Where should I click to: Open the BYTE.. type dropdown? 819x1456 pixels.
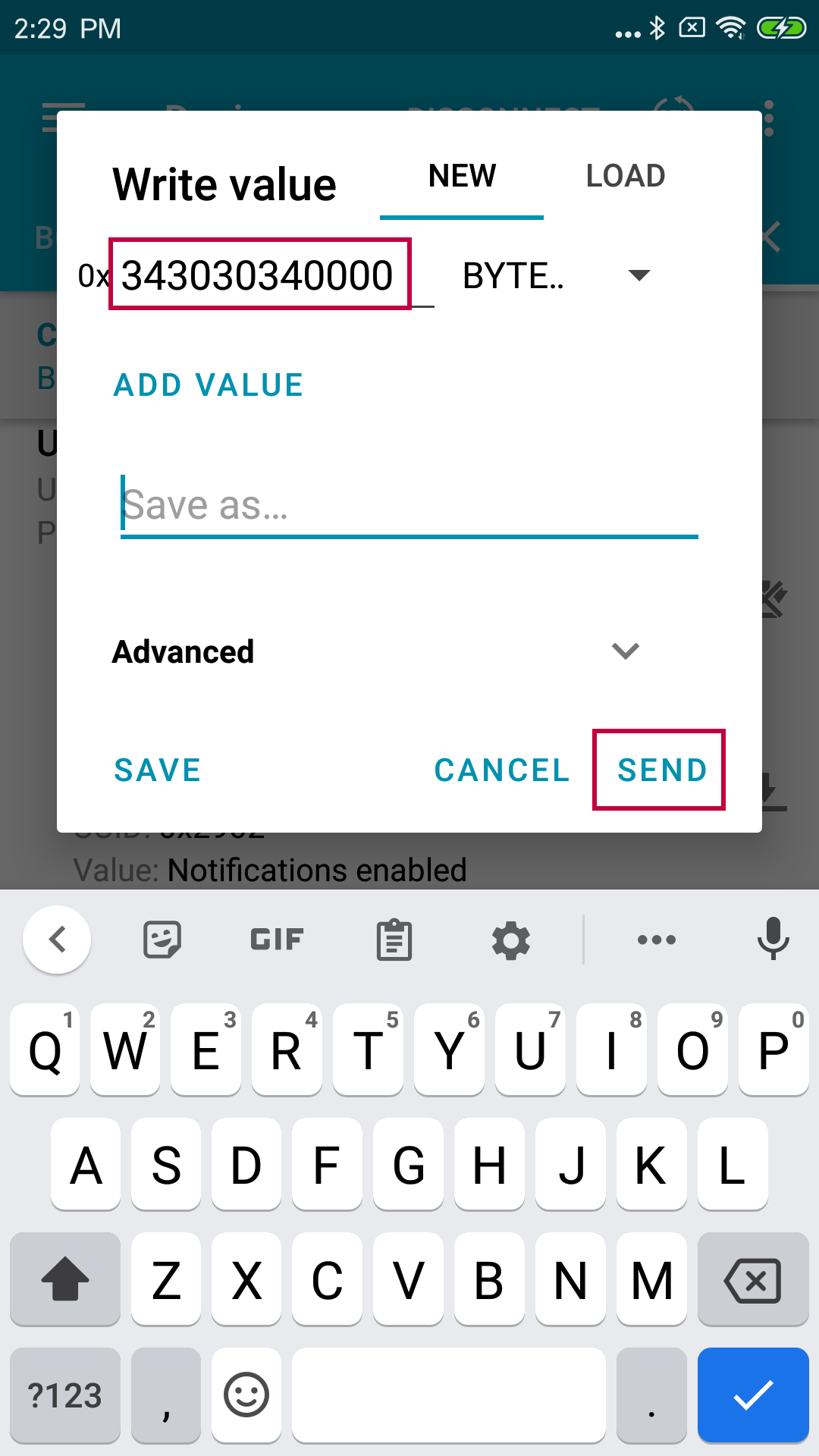557,275
